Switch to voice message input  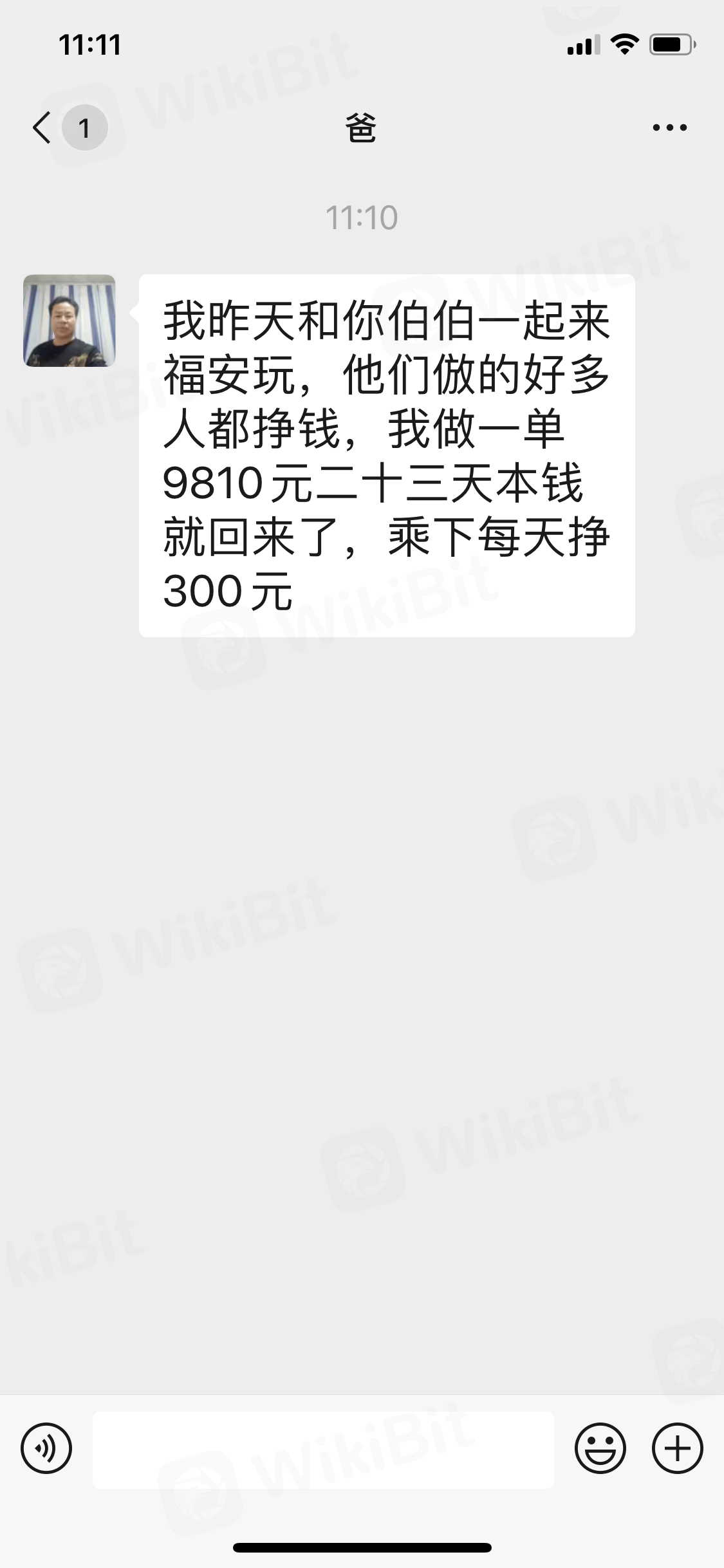tap(46, 1448)
